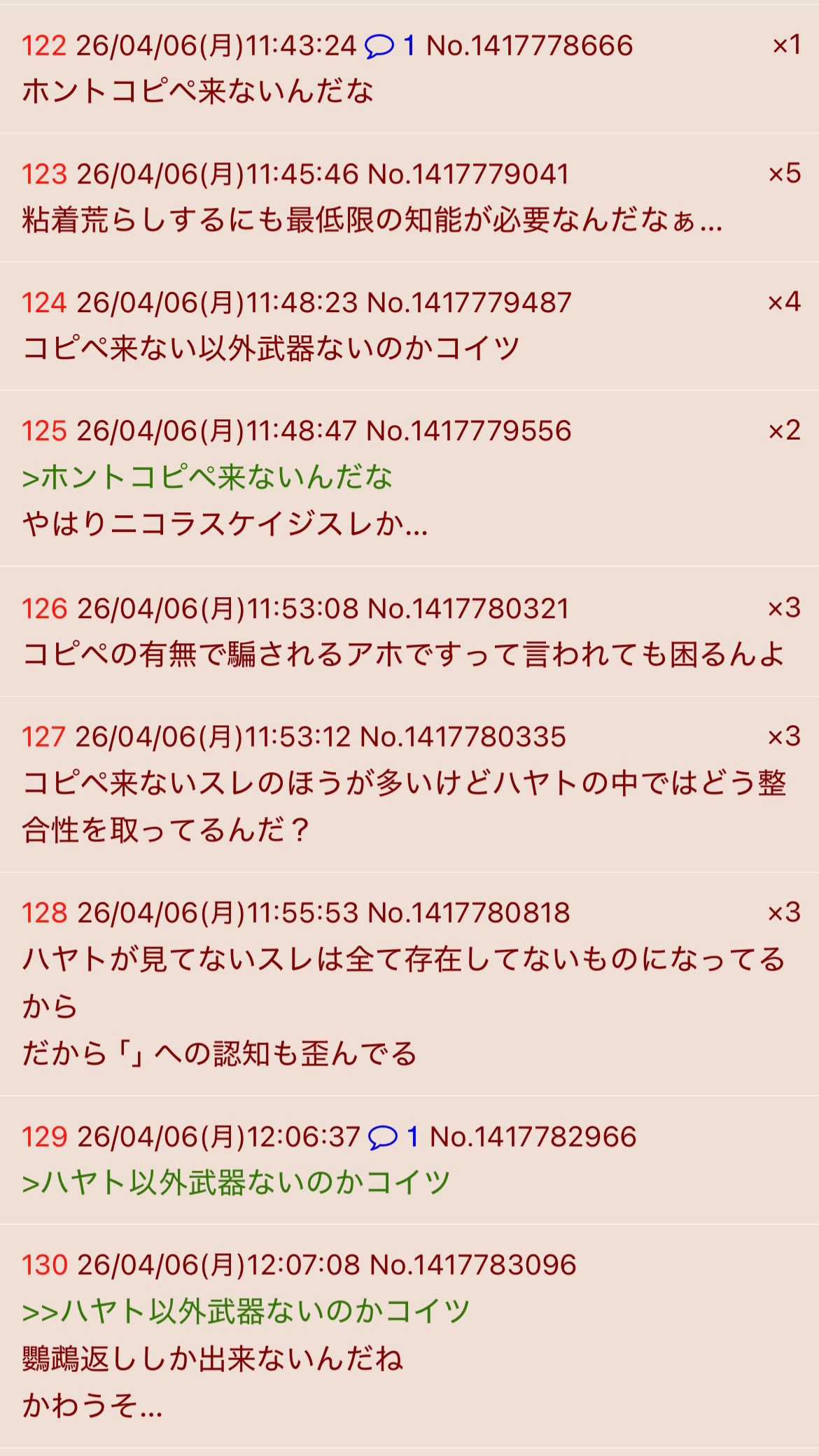The height and width of the screenshot is (1456, 819).
Task: Tap post number No.1417780321
Action: (x=468, y=609)
